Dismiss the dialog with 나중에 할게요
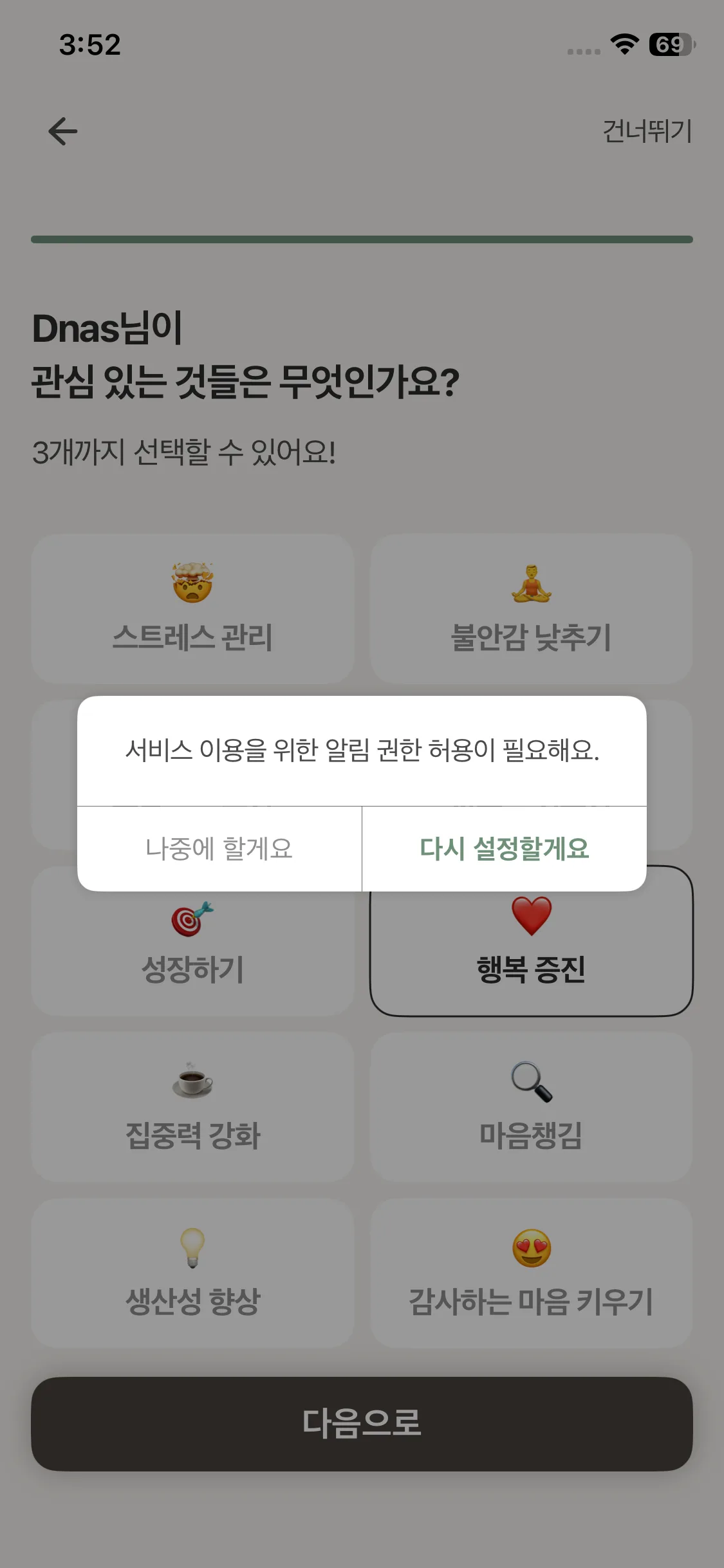This screenshot has height=1568, width=724. tap(221, 848)
